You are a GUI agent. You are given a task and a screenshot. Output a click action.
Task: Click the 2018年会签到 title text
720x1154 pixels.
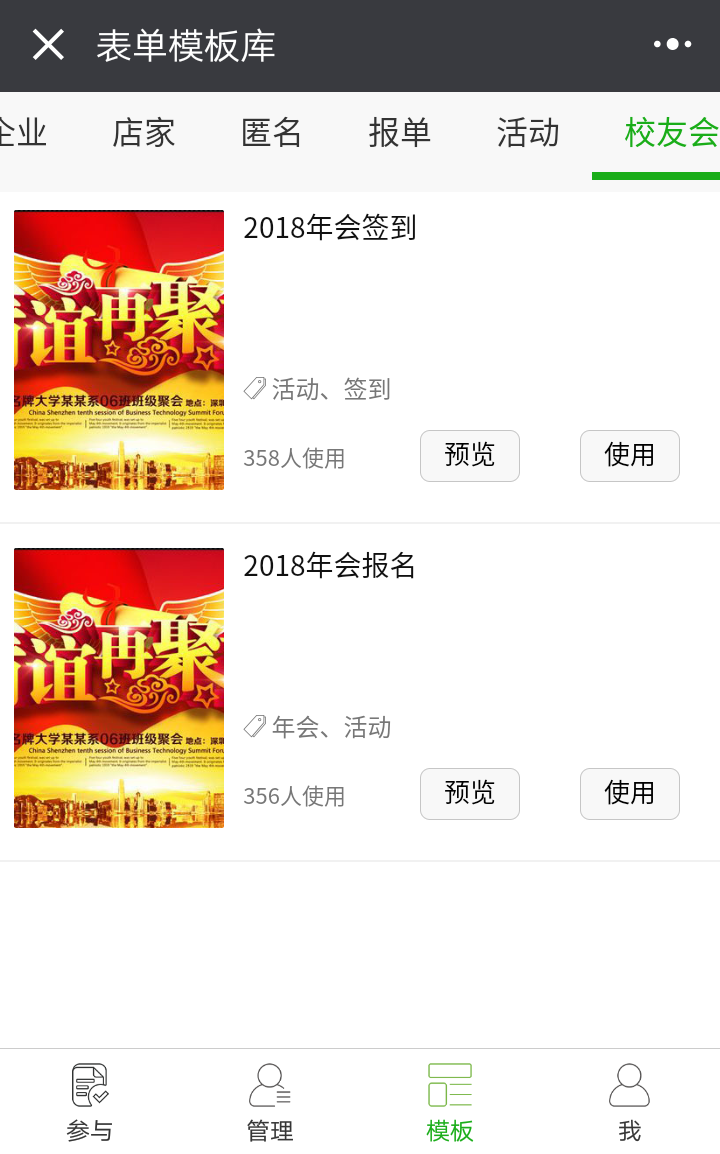(330, 228)
